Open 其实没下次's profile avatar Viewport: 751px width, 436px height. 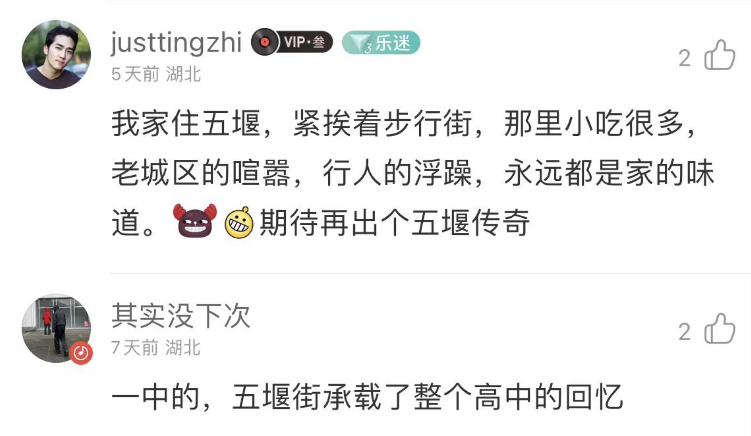tap(56, 328)
